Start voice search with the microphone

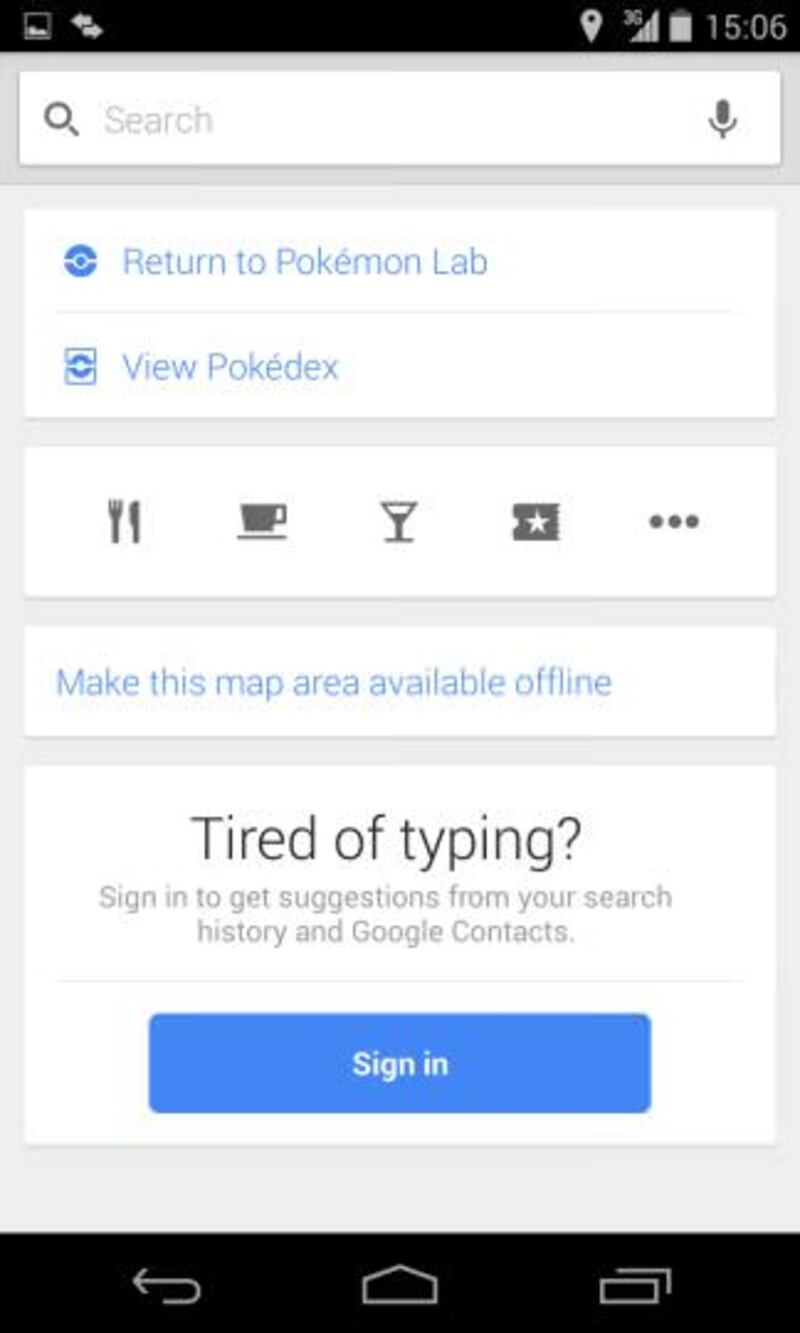pyautogui.click(x=722, y=120)
